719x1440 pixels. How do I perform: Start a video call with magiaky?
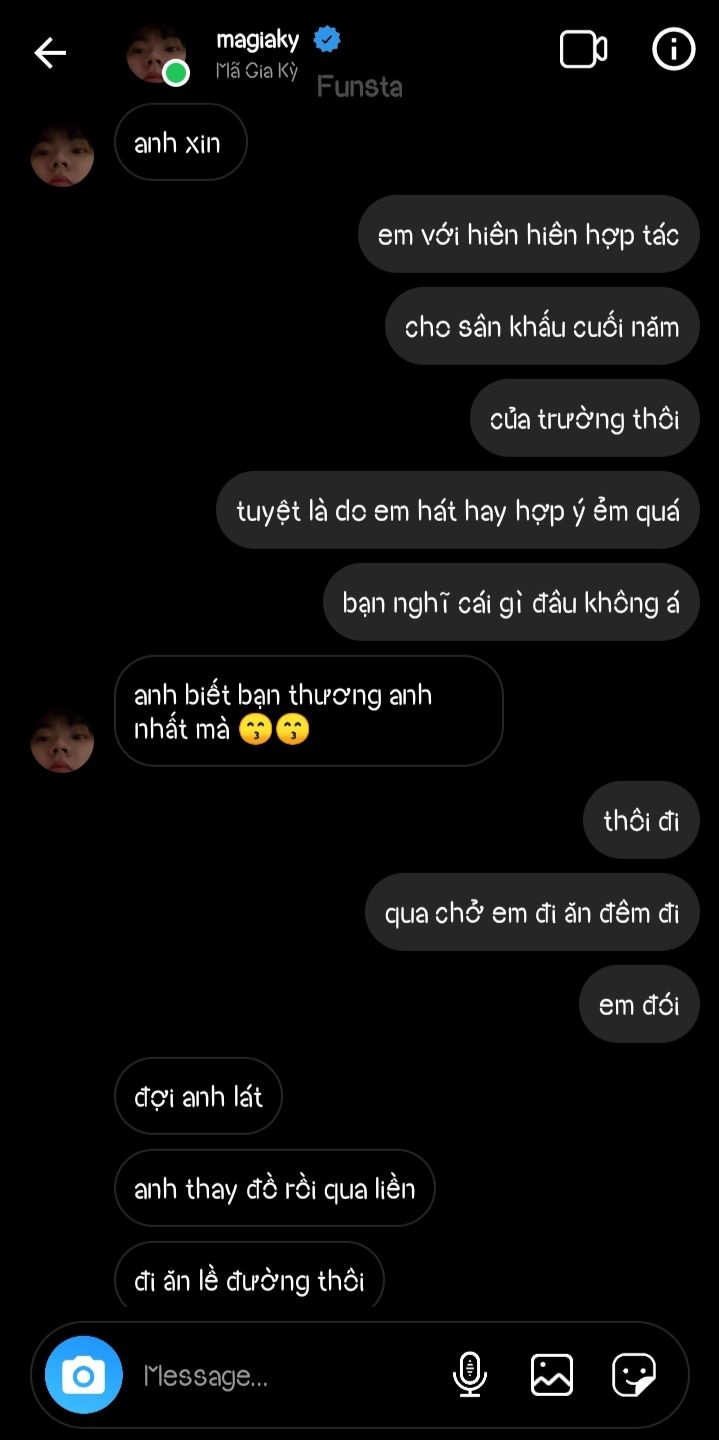[x=583, y=49]
